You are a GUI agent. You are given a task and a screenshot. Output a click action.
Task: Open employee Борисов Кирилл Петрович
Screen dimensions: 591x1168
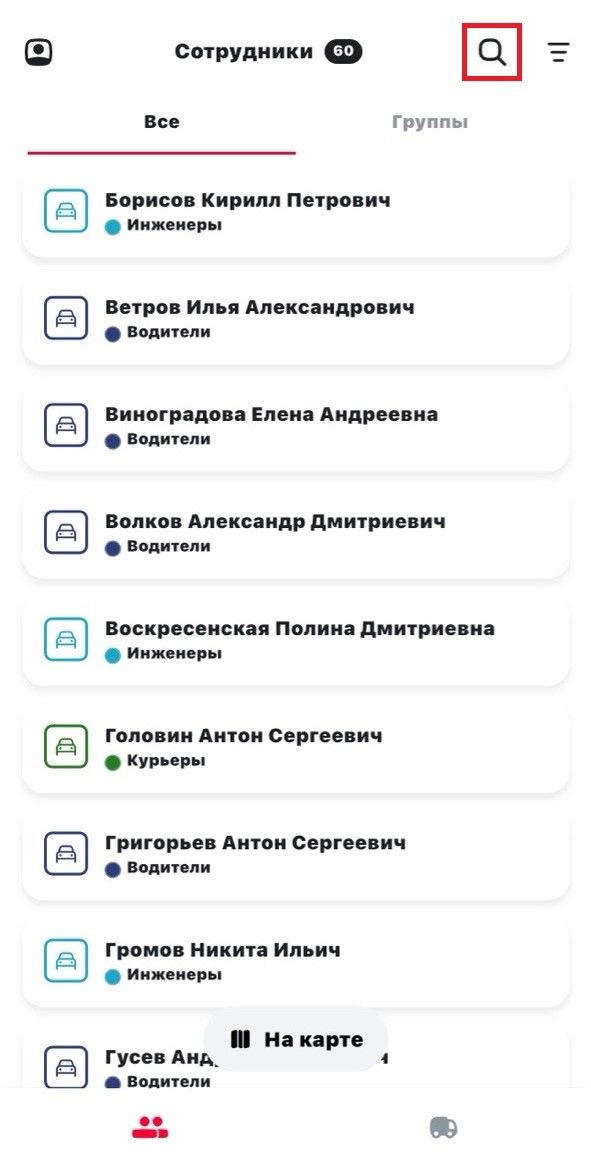296,212
